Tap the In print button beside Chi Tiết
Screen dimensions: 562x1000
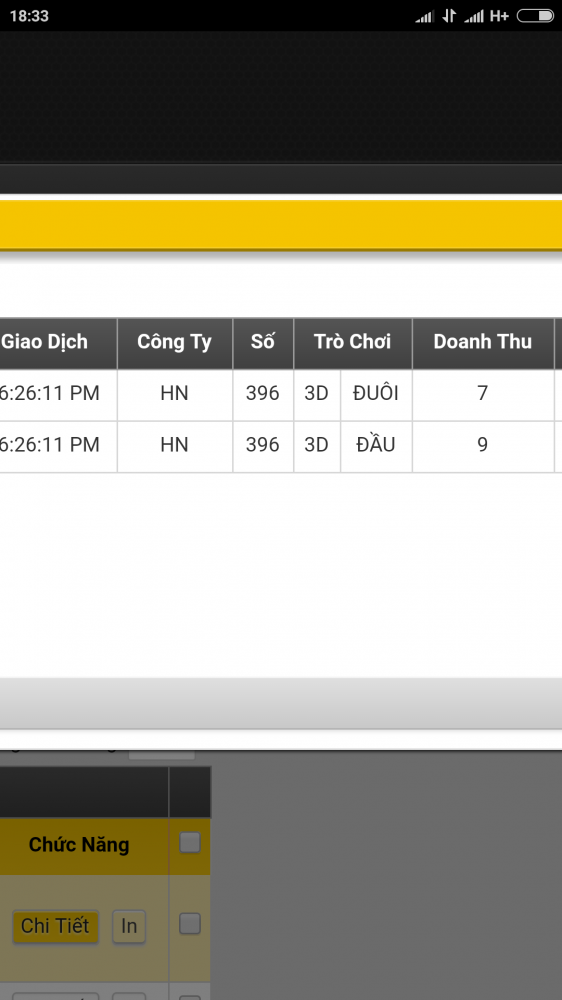(129, 926)
